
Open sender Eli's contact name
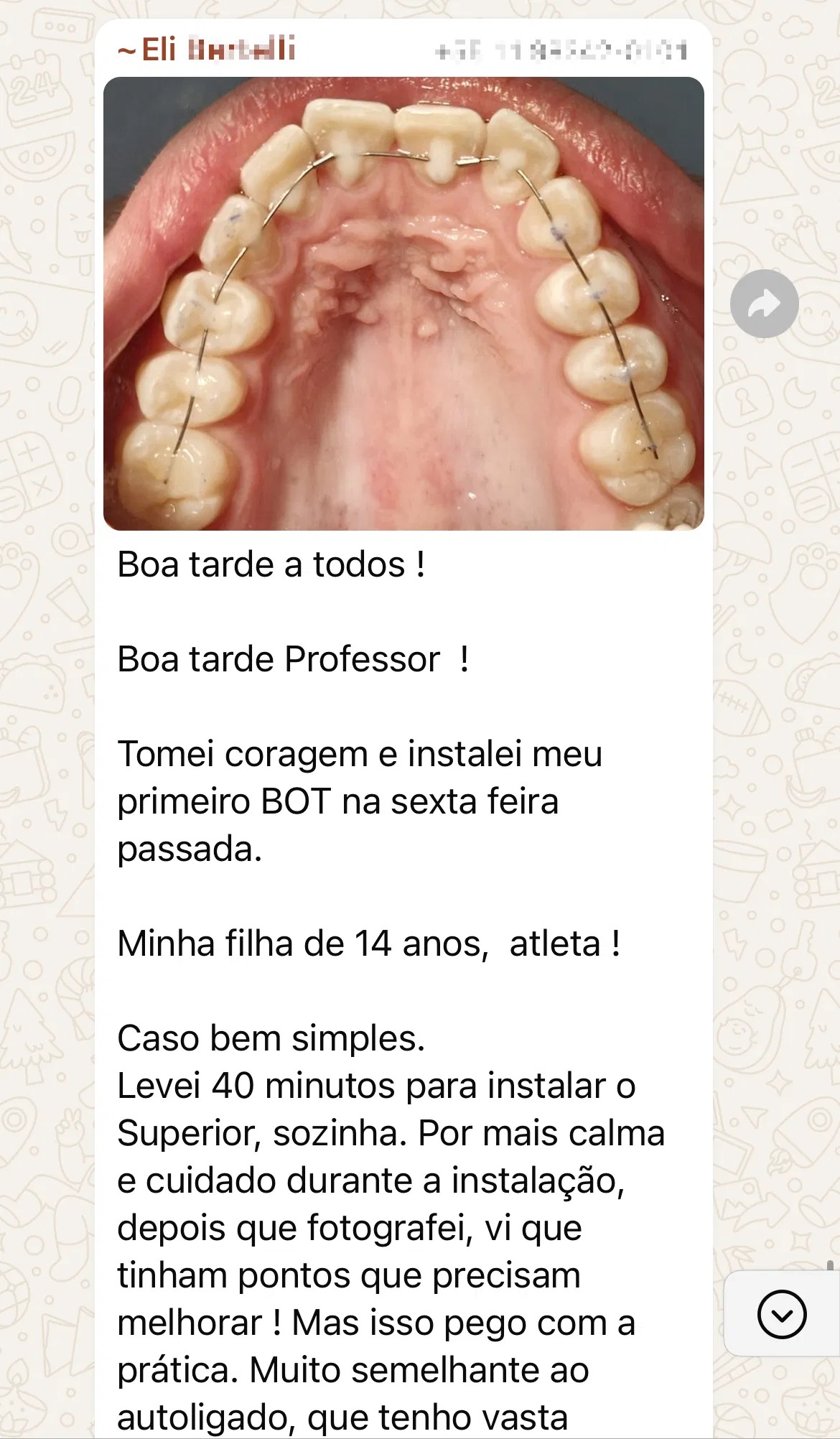pyautogui.click(x=206, y=49)
